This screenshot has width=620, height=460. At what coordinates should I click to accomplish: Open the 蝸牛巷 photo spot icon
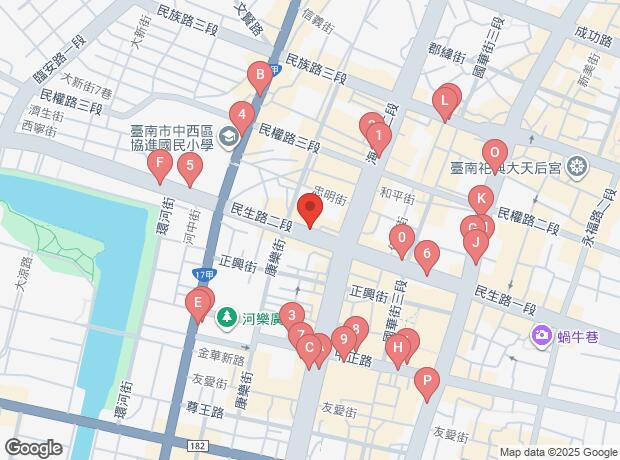point(543,336)
